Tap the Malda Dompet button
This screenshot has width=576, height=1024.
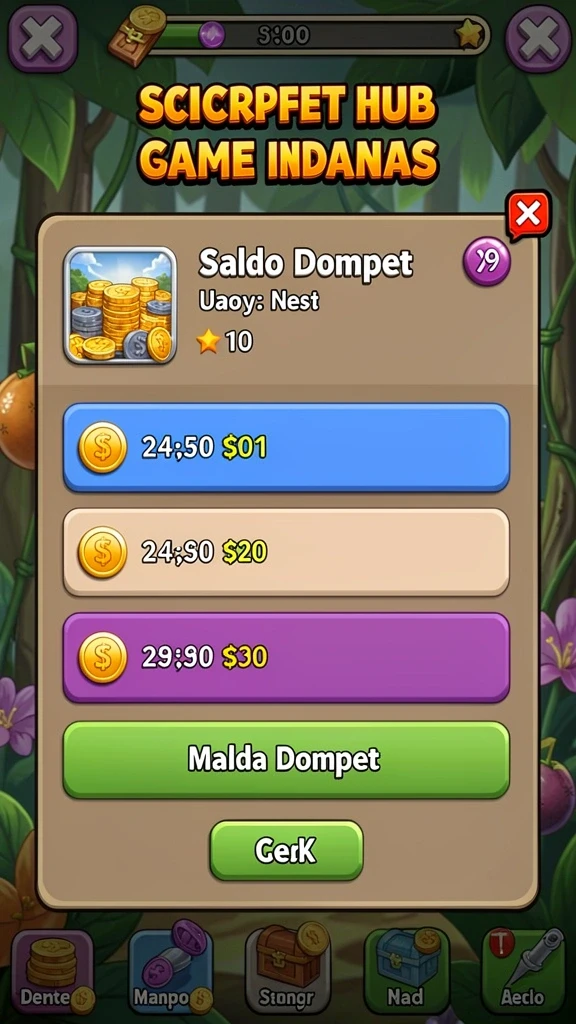[286, 760]
